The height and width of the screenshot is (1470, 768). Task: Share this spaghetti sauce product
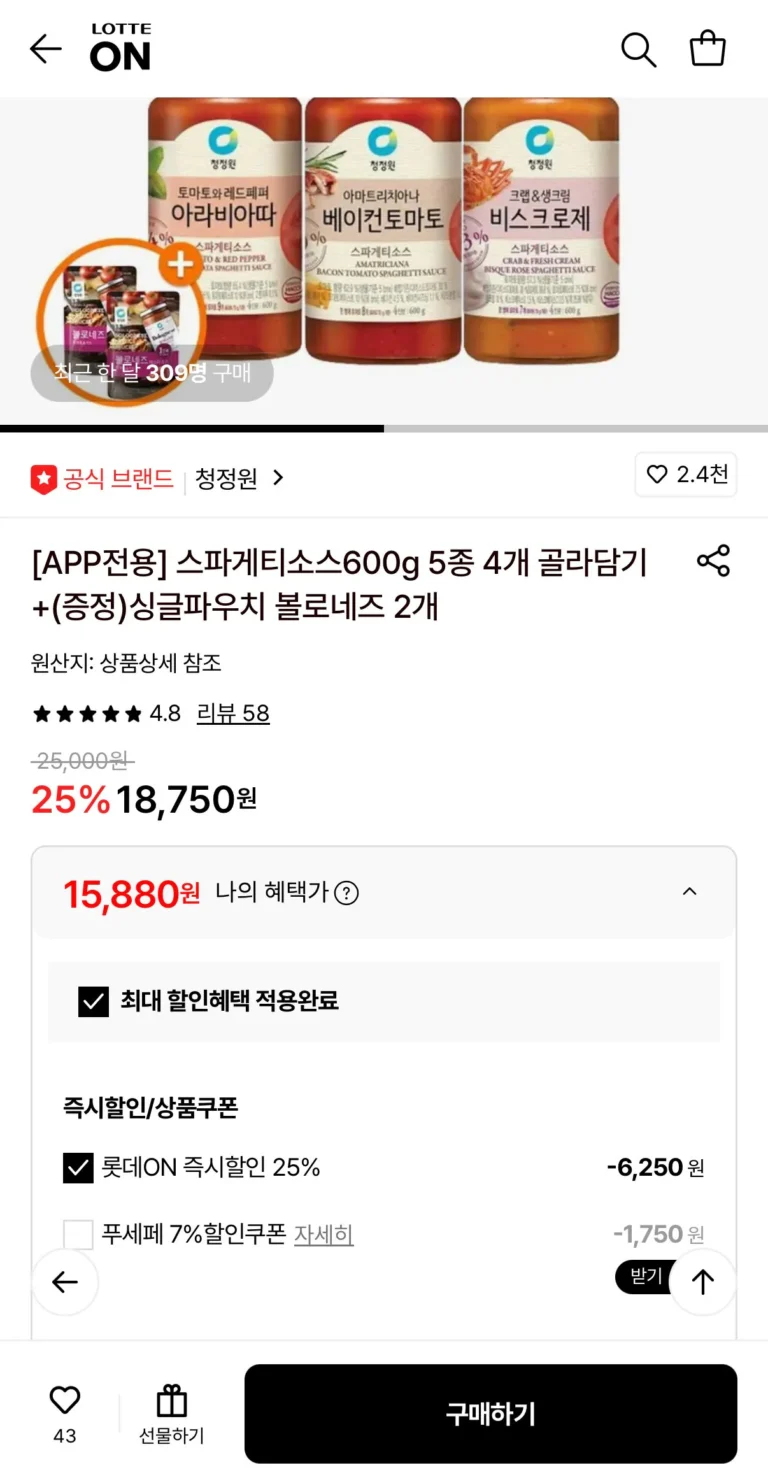[713, 561]
